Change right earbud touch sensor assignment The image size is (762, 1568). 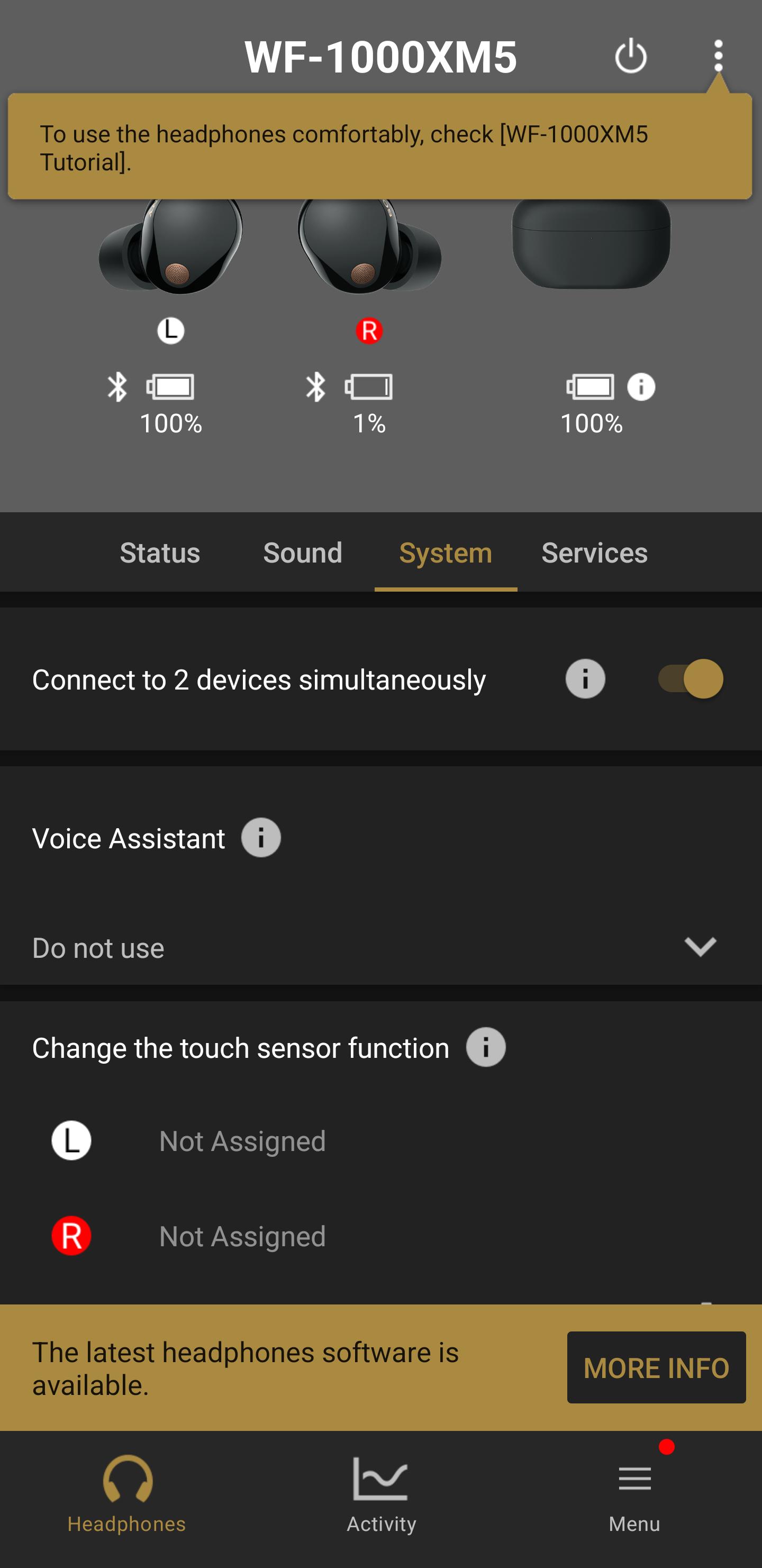[242, 1236]
